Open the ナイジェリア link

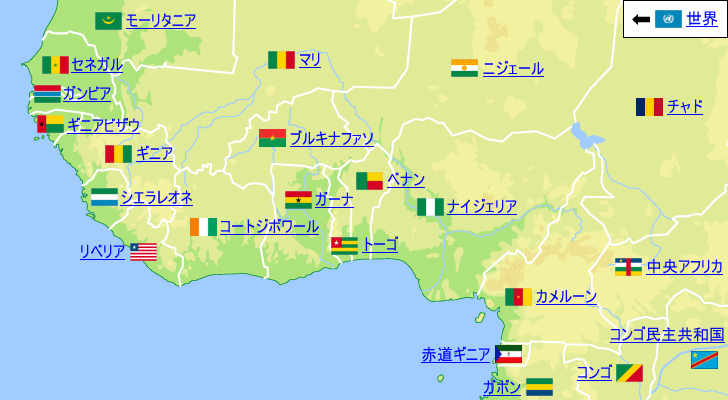pyautogui.click(x=482, y=207)
